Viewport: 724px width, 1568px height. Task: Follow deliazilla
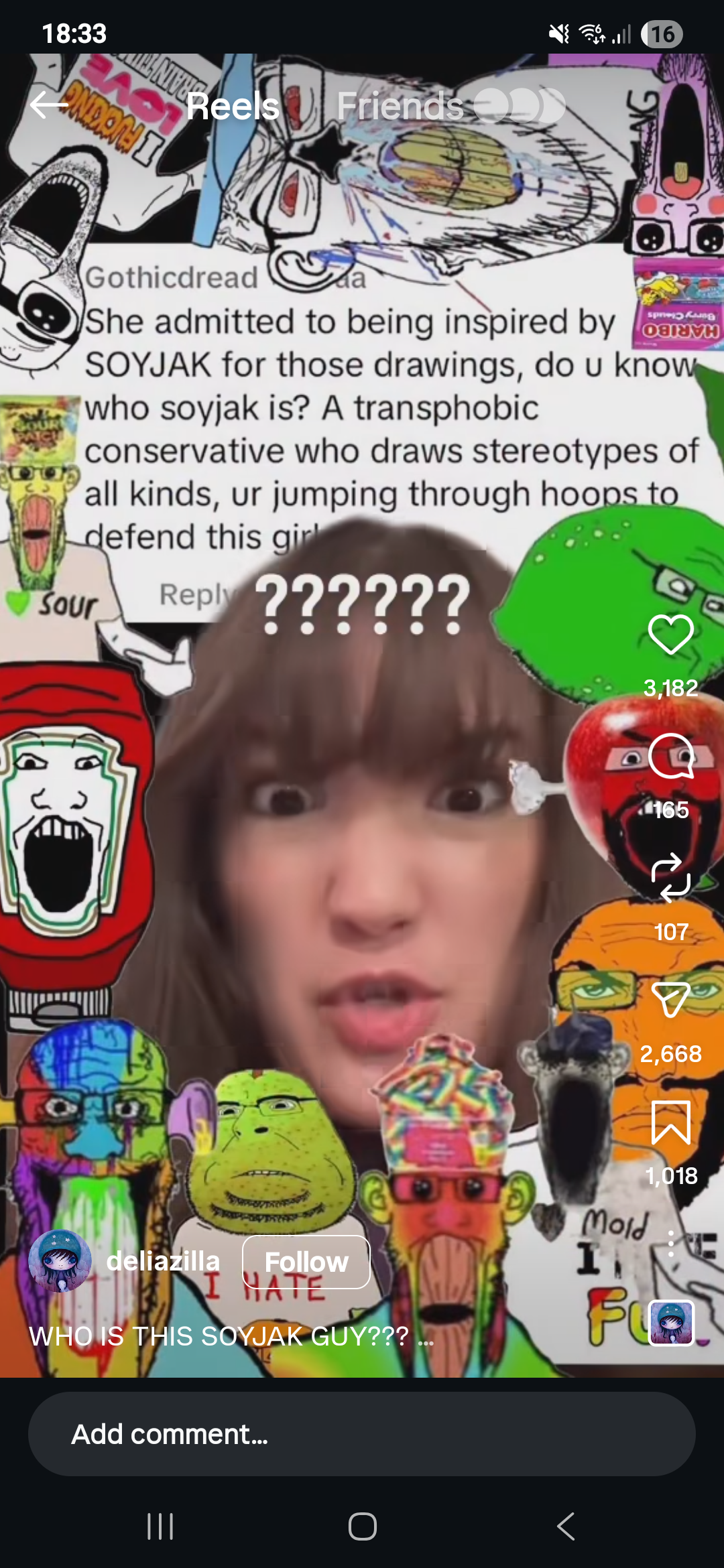point(306,1262)
